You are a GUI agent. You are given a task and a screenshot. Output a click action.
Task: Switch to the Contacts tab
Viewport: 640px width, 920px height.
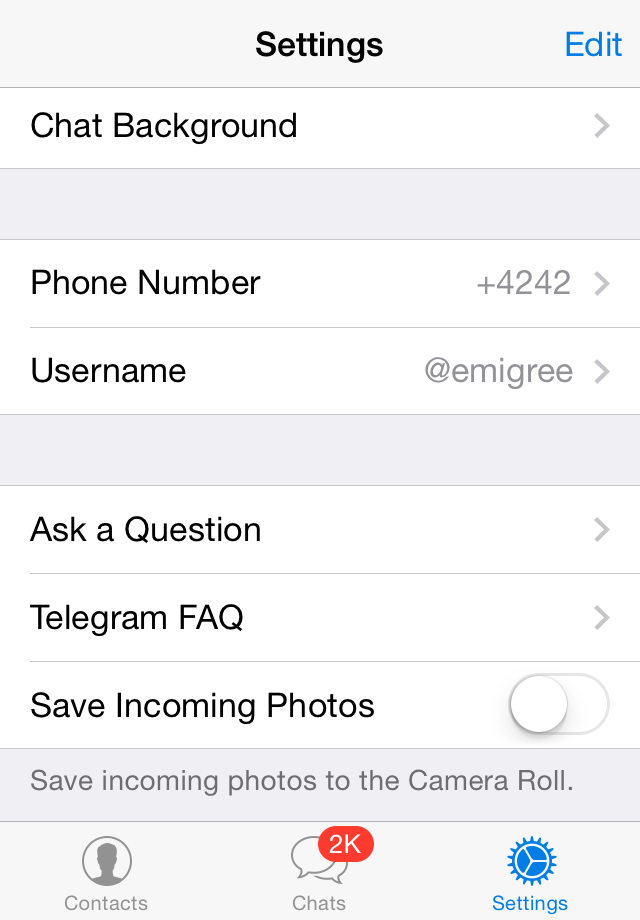click(106, 873)
